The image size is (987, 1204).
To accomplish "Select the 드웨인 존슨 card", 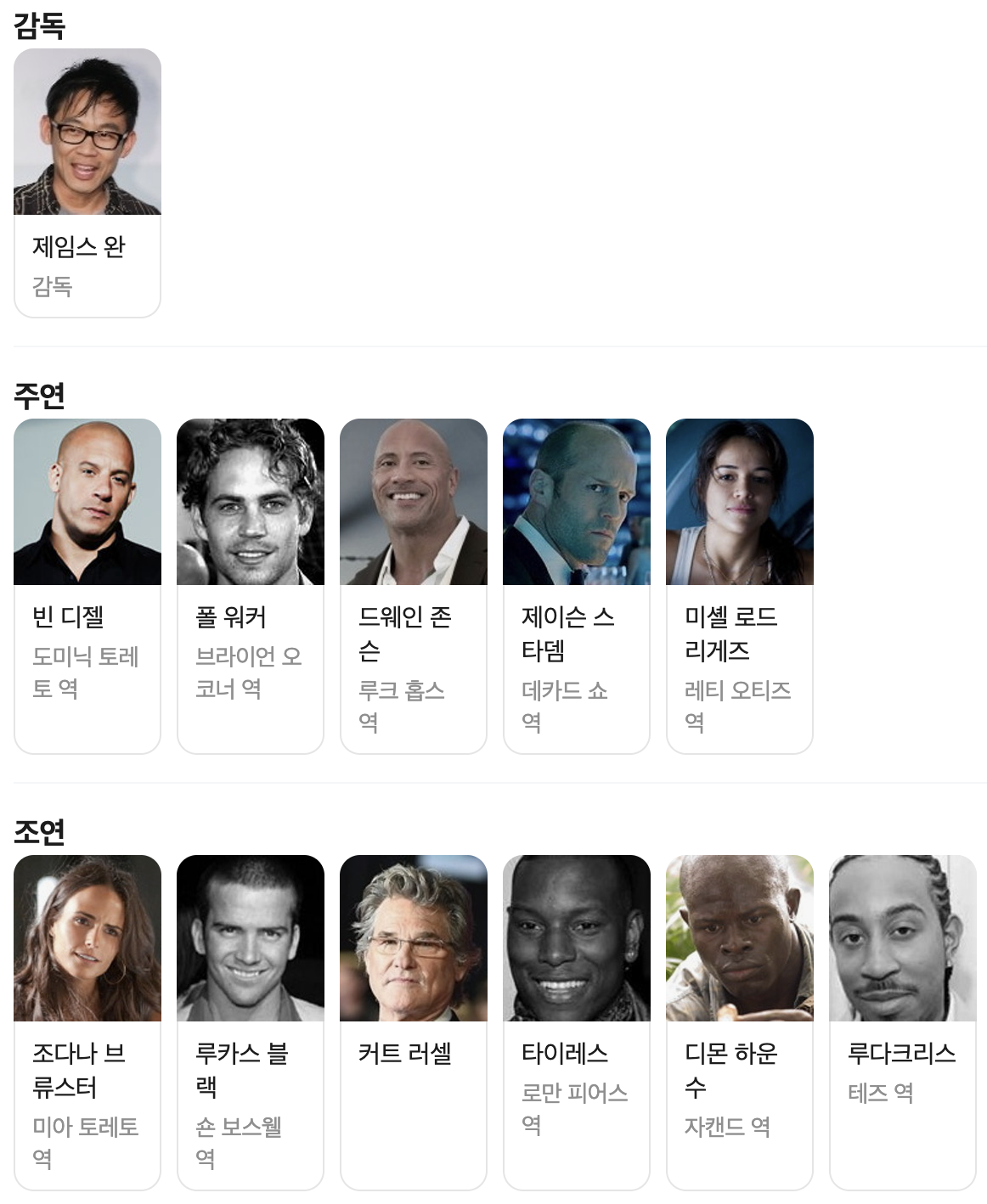I will [414, 585].
